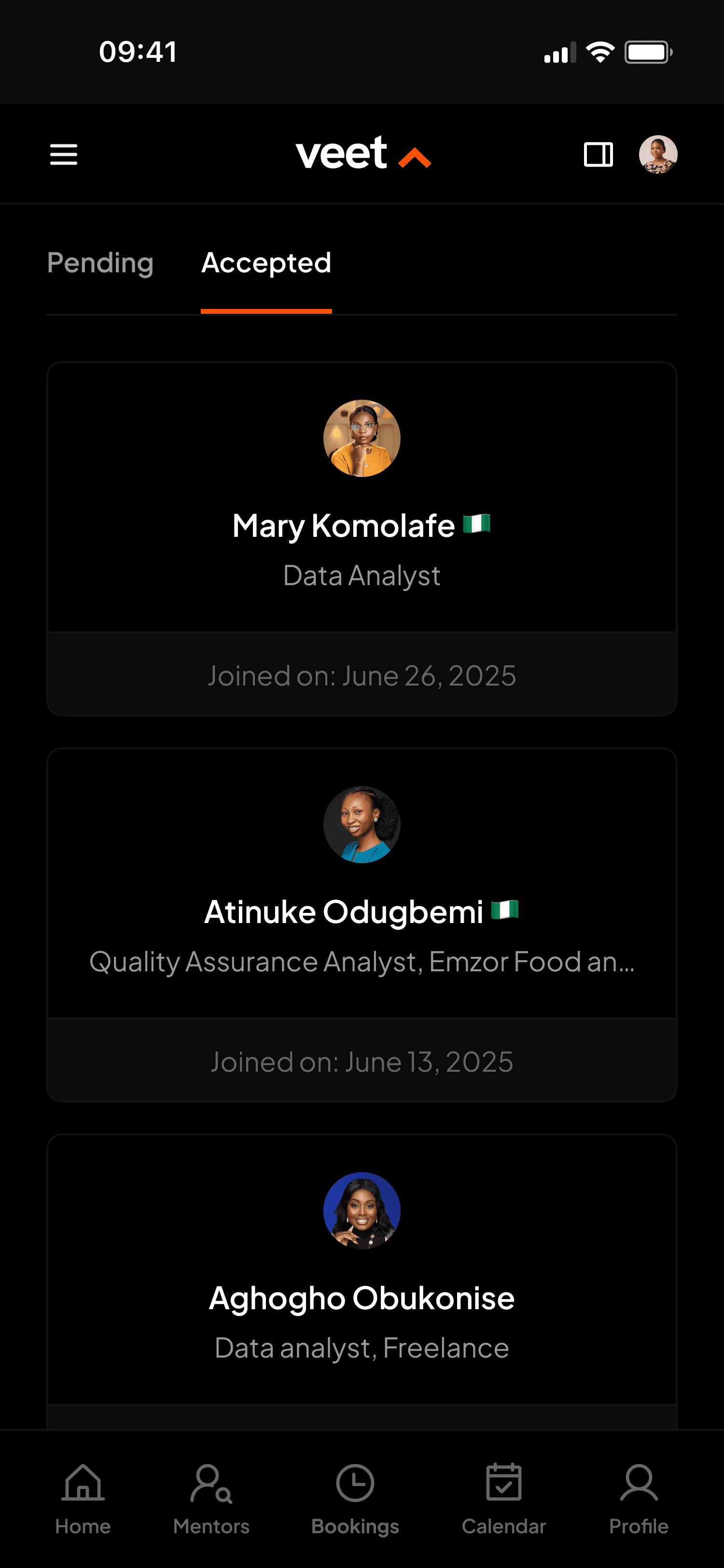This screenshot has height=1568, width=724.
Task: Switch to the Pending tab
Action: click(x=100, y=263)
